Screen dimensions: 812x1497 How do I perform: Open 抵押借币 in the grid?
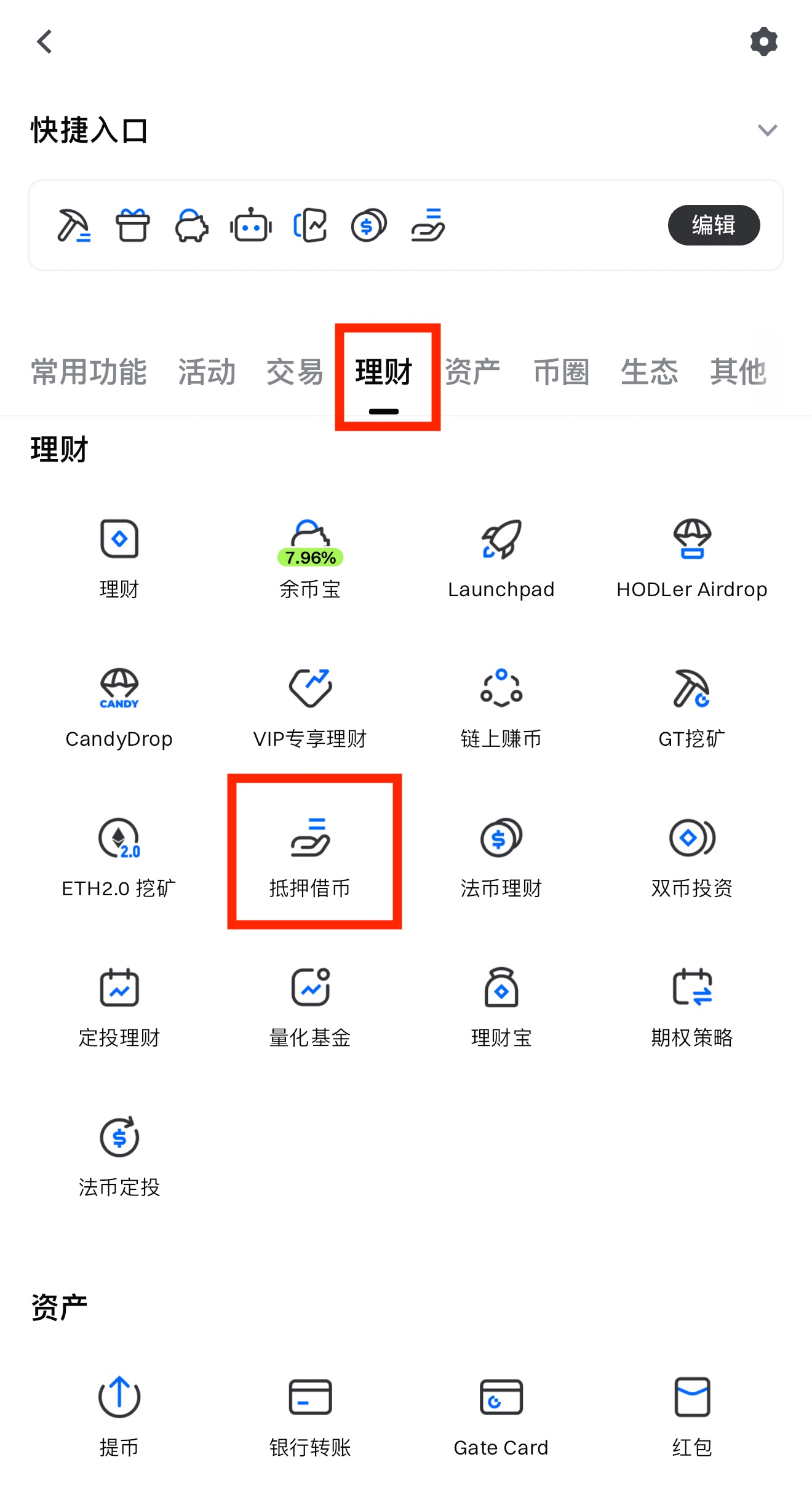click(310, 855)
